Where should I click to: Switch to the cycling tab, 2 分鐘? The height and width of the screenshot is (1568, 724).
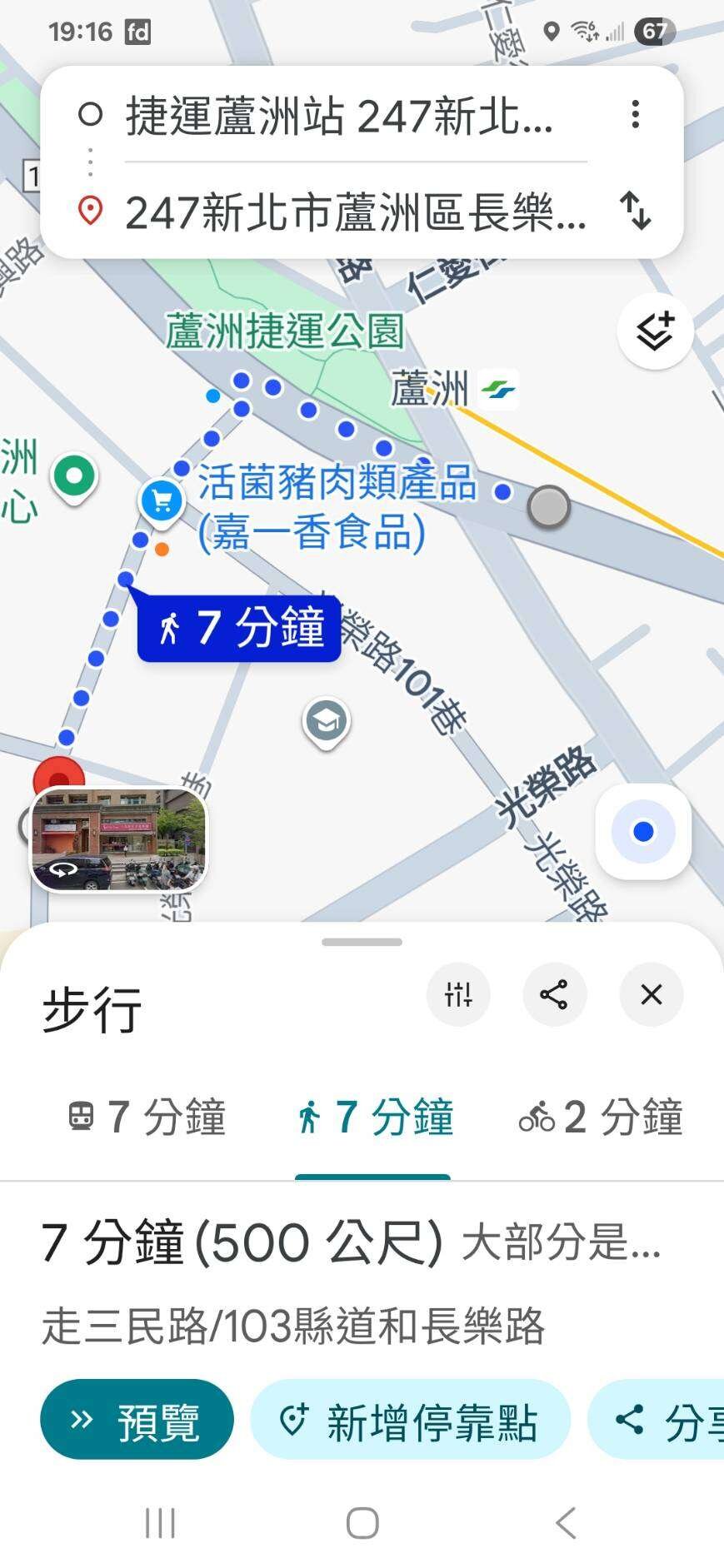[x=602, y=1117]
